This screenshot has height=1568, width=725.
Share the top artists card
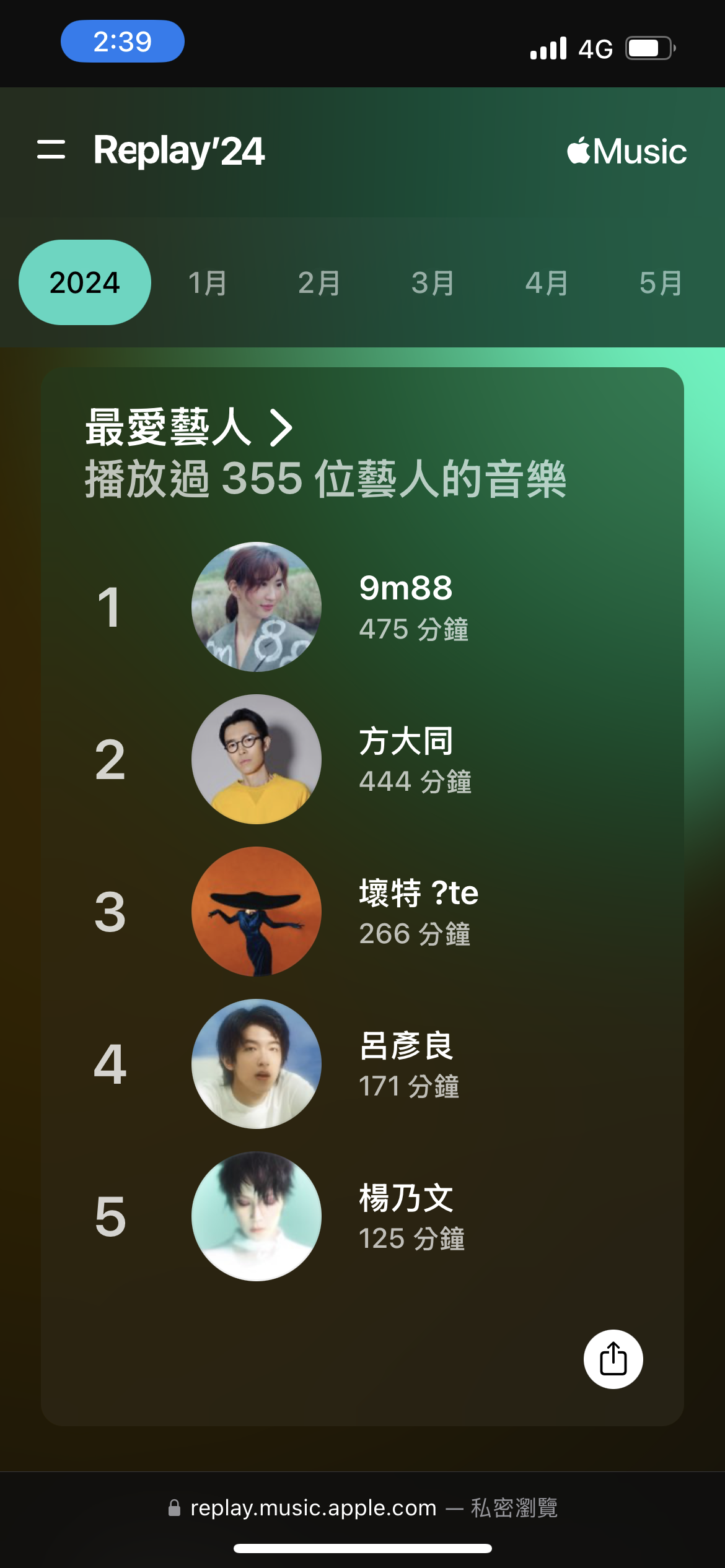[613, 1359]
